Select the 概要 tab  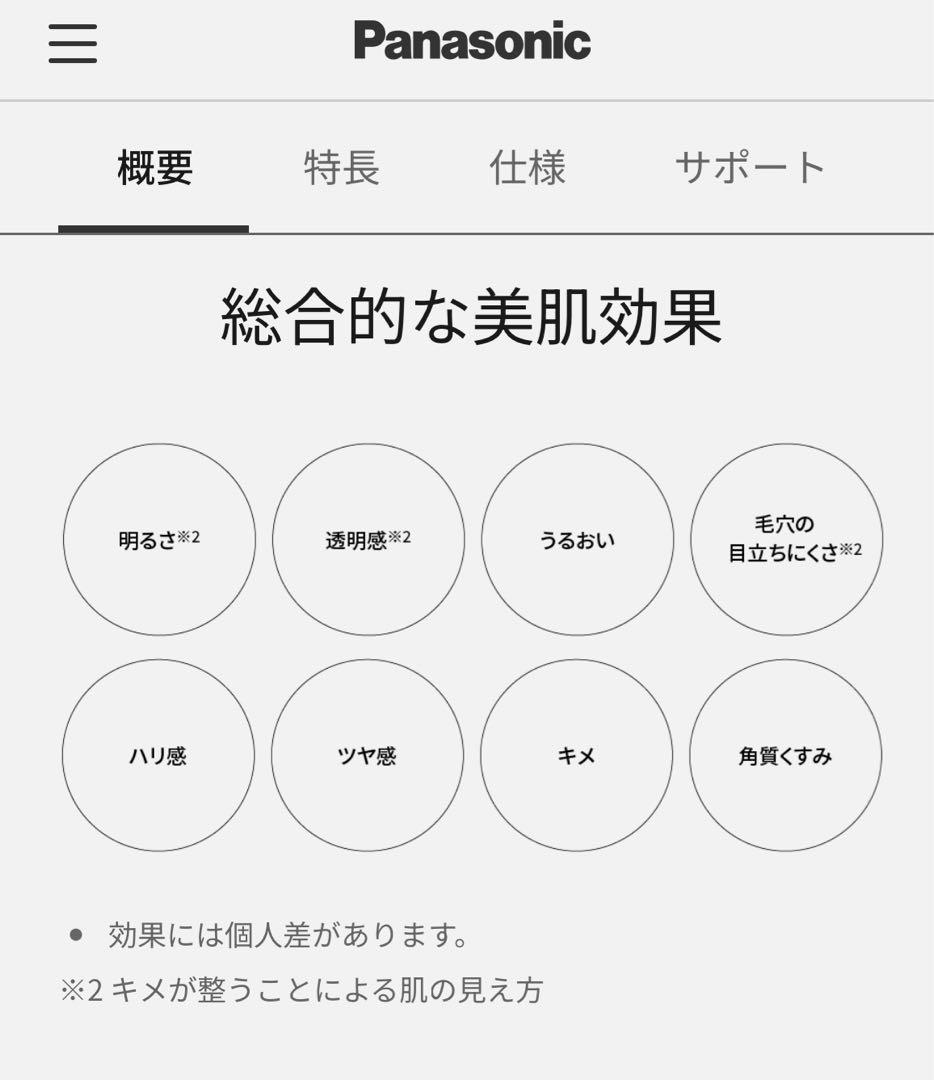(154, 168)
